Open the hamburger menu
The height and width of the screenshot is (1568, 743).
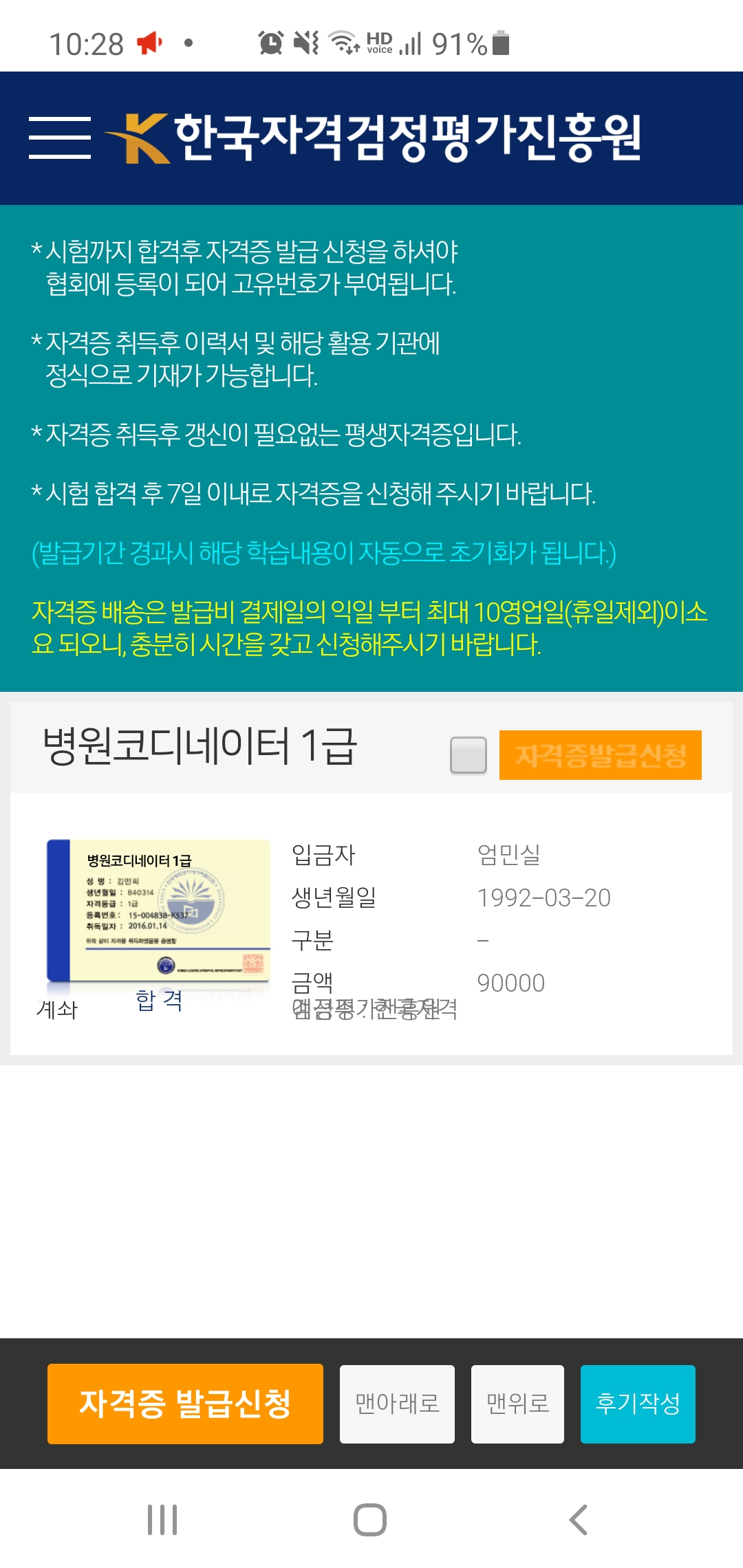pyautogui.click(x=60, y=138)
